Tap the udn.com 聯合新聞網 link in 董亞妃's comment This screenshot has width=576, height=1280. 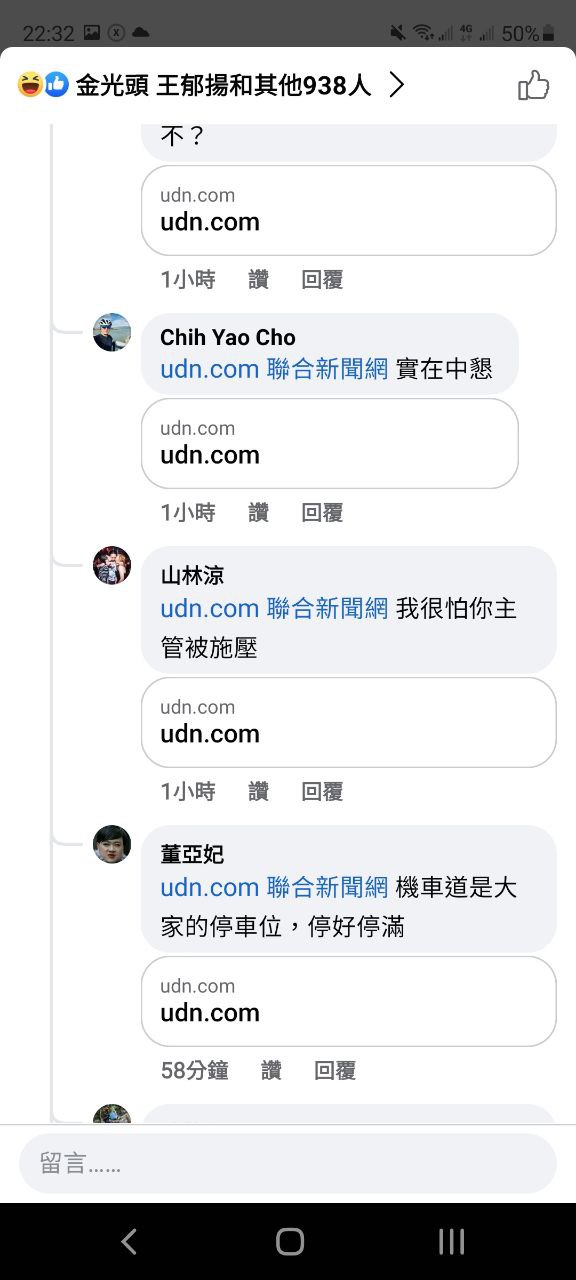click(x=274, y=887)
